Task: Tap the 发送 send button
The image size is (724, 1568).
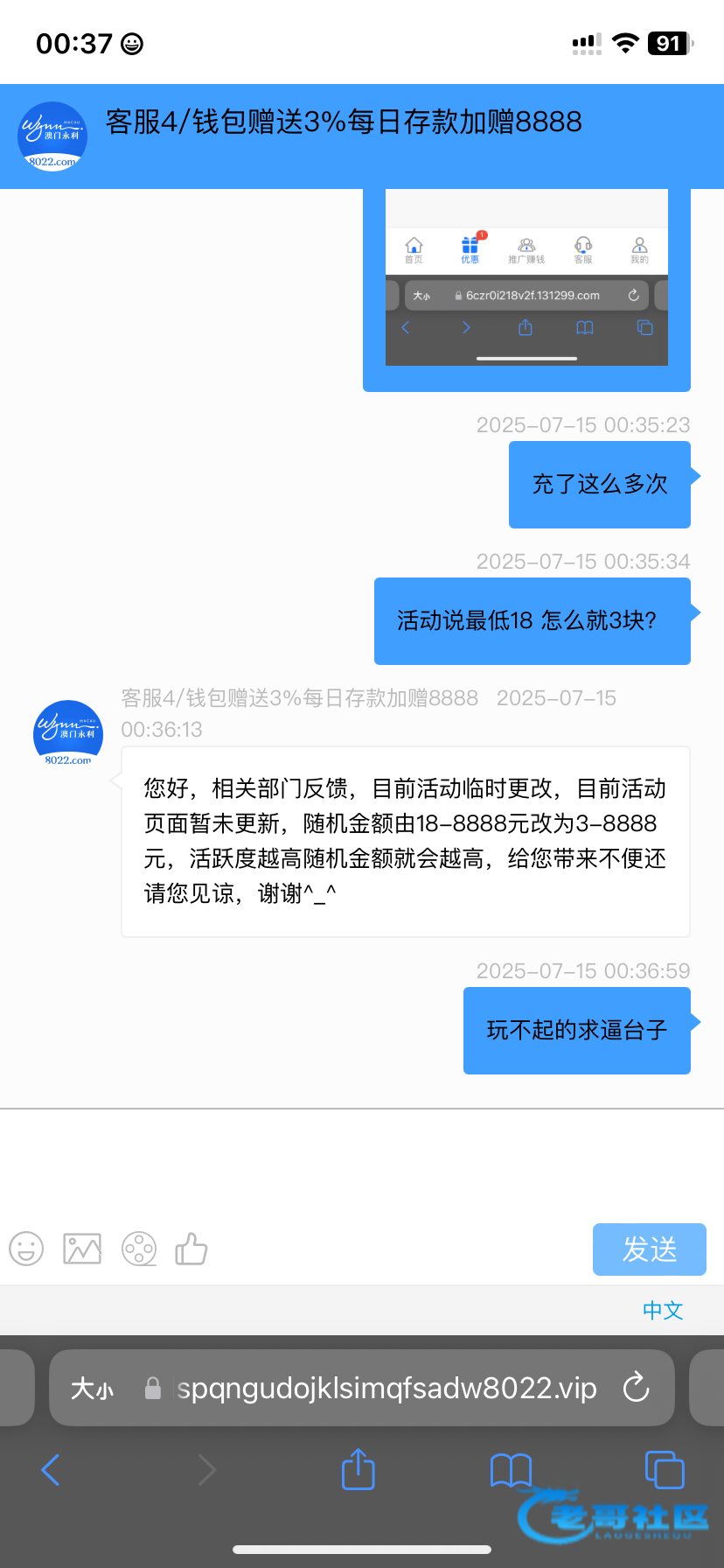Action: (x=649, y=1249)
